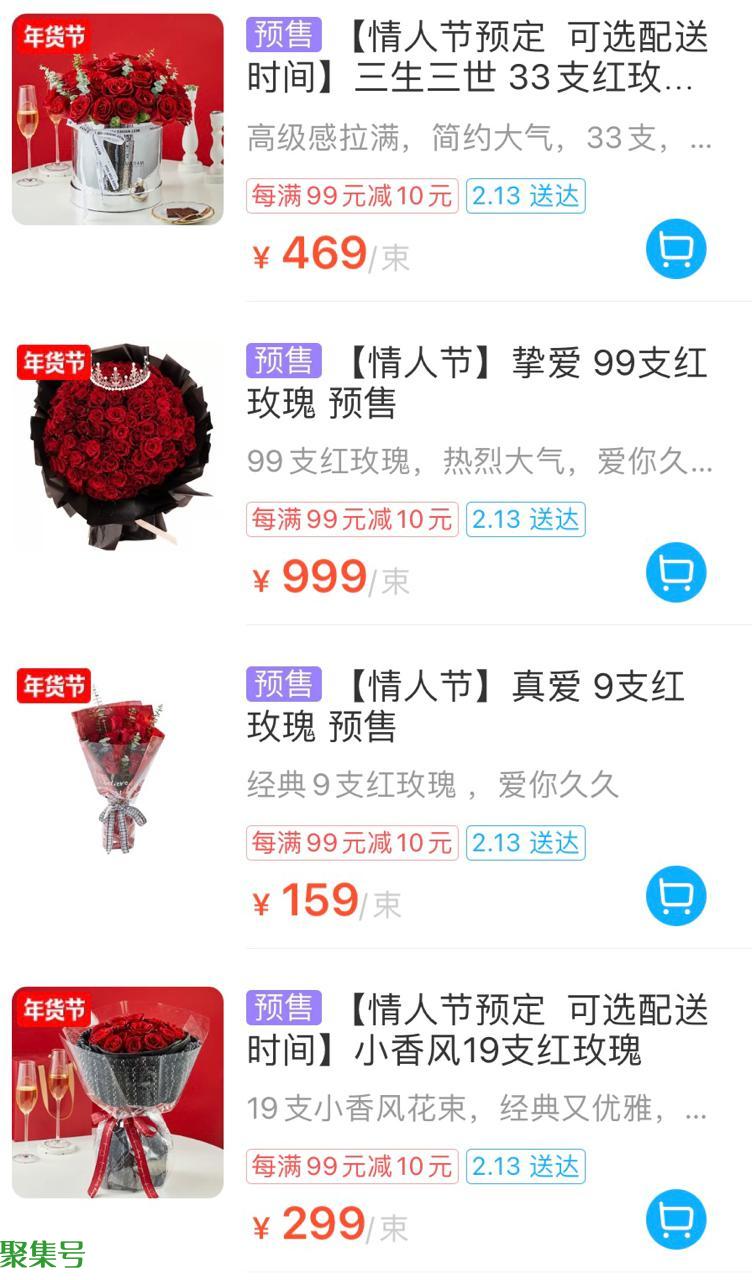
Task: Add the 33支红玫瑰 bouquet to cart
Action: 676,249
